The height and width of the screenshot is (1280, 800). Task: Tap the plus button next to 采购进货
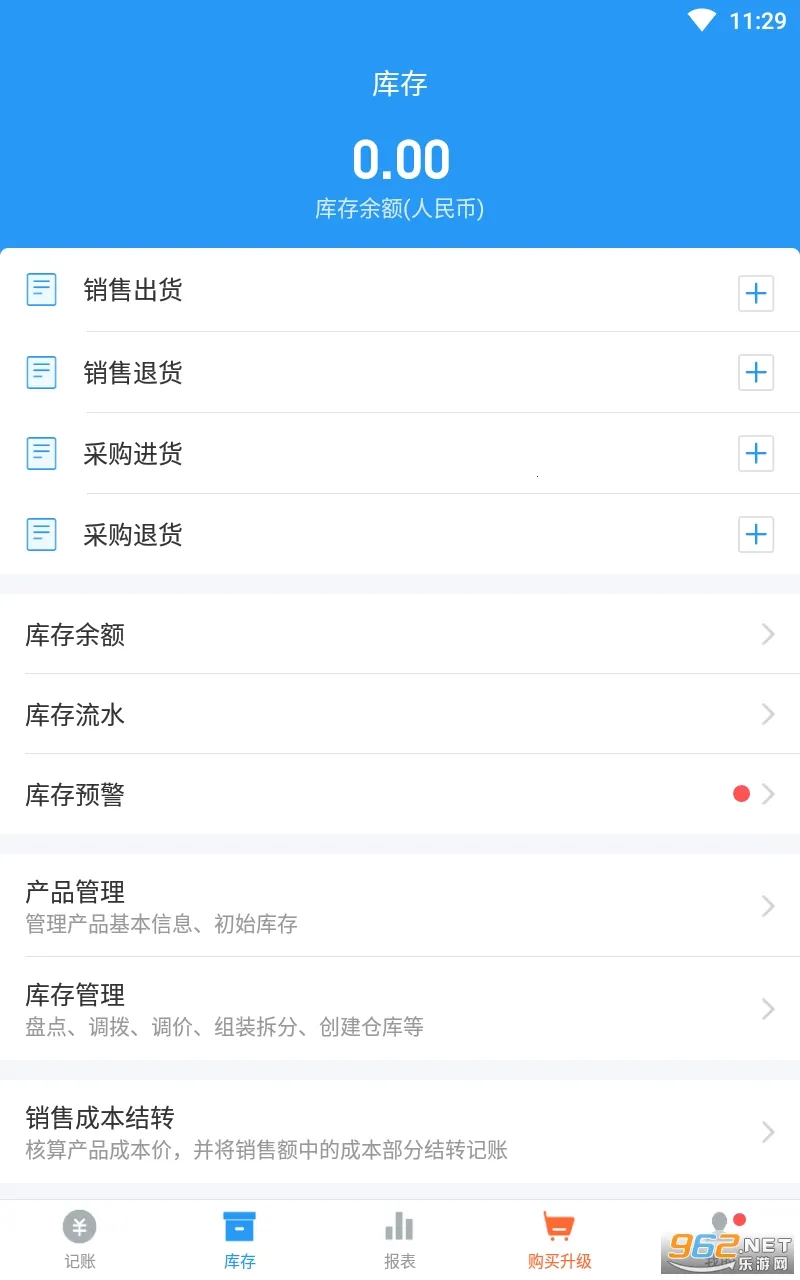tap(756, 453)
